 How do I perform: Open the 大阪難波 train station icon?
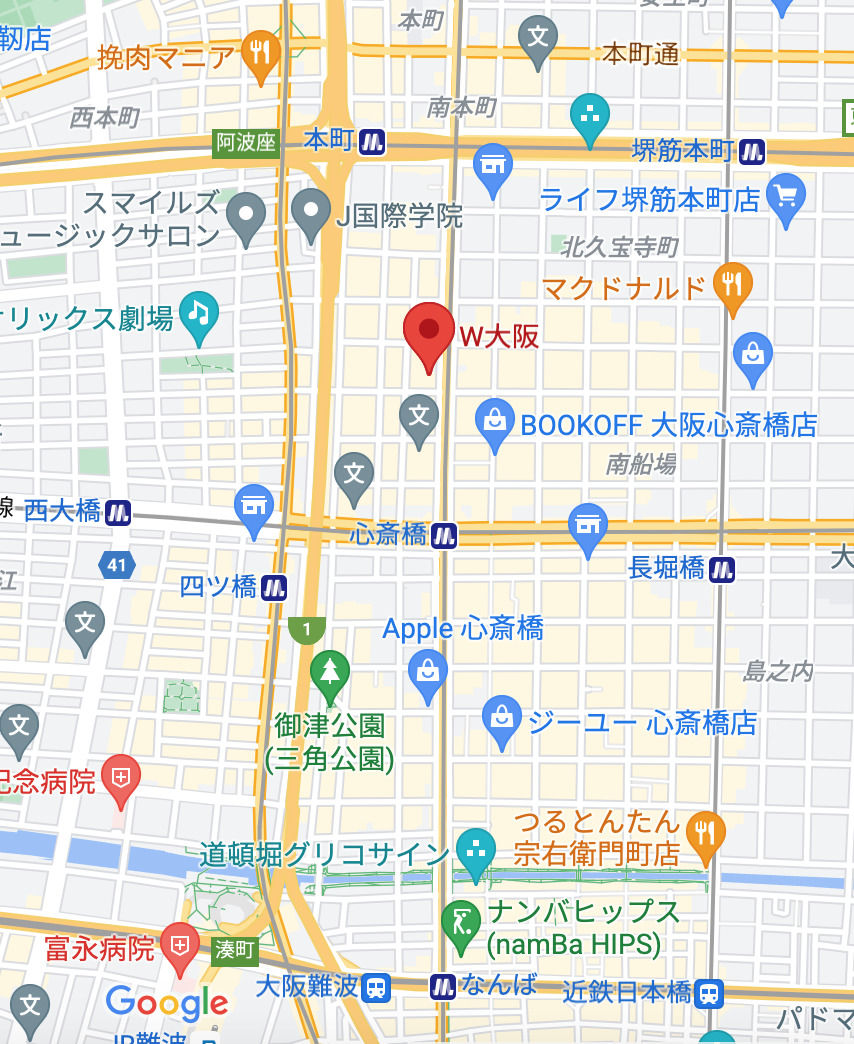coord(377,988)
